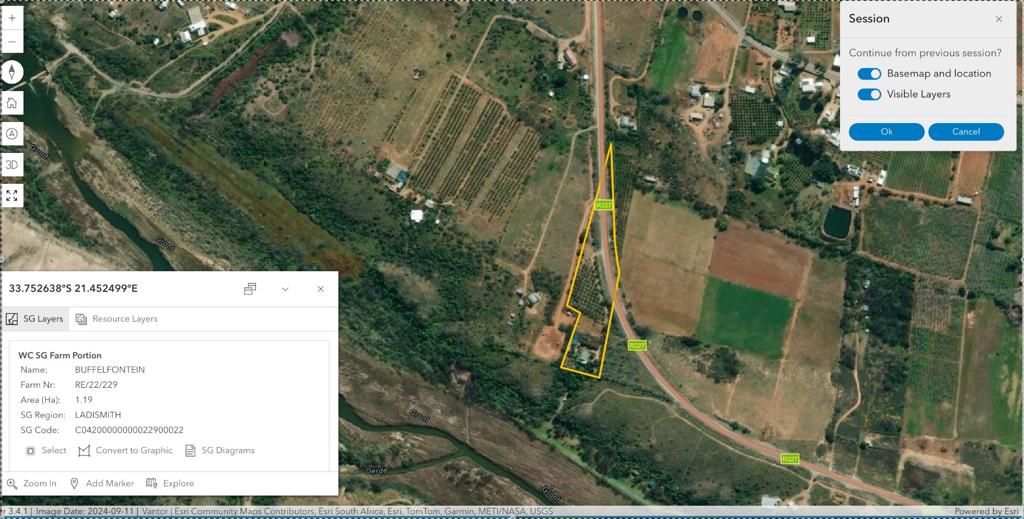Reset map orientation with the compass
Screen dimensions: 1024x519
click(x=12, y=72)
